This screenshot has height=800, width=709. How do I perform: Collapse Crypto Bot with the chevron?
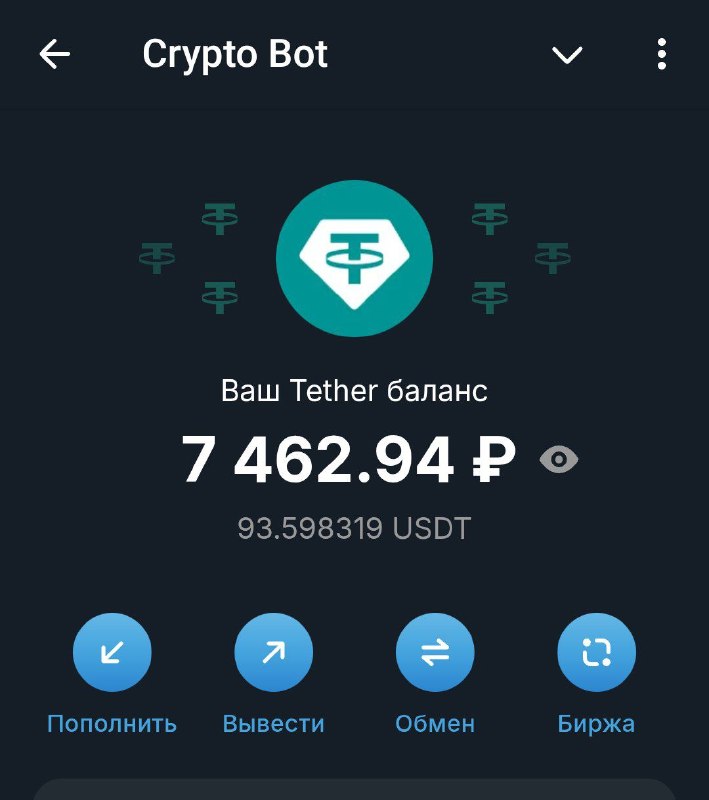tap(567, 55)
